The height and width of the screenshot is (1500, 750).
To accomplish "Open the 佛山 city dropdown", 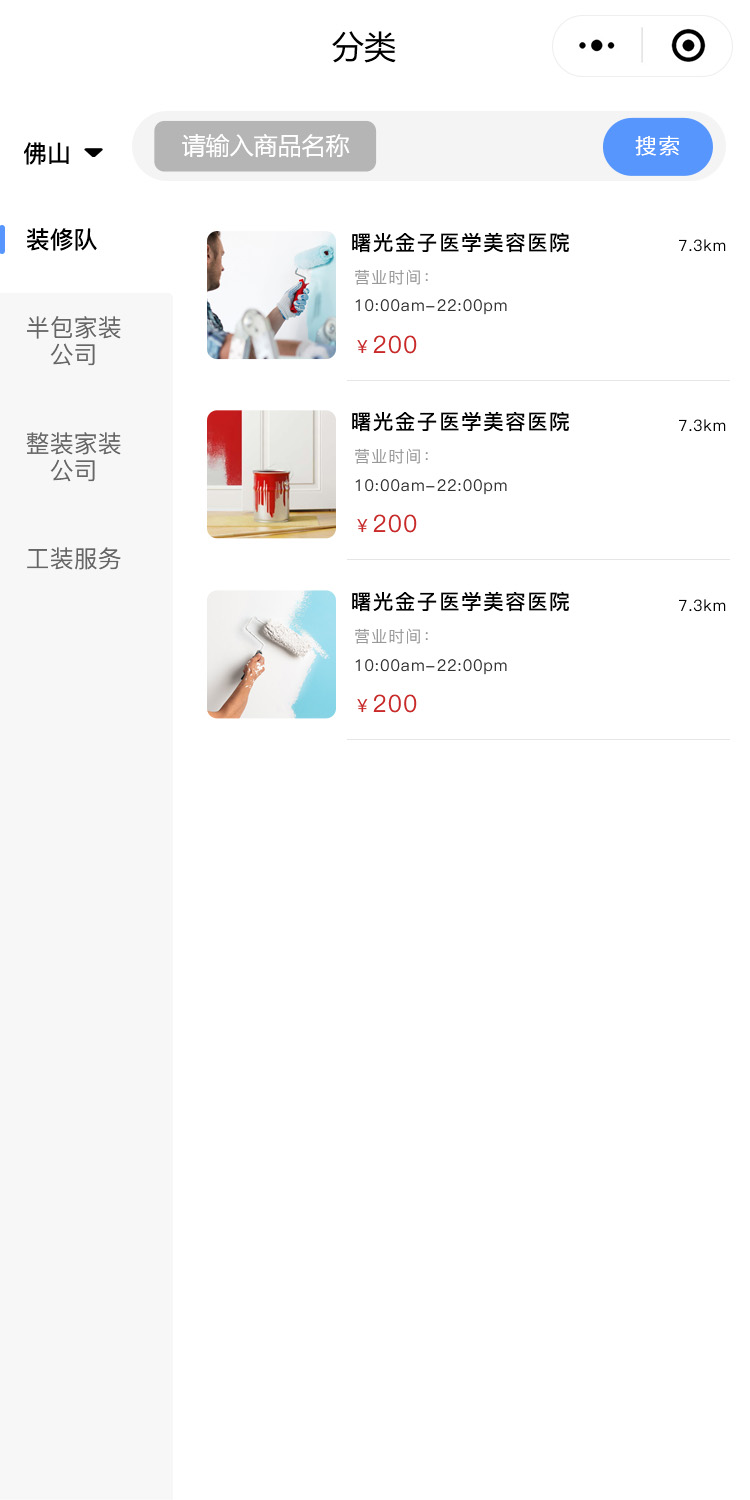I will tap(64, 153).
